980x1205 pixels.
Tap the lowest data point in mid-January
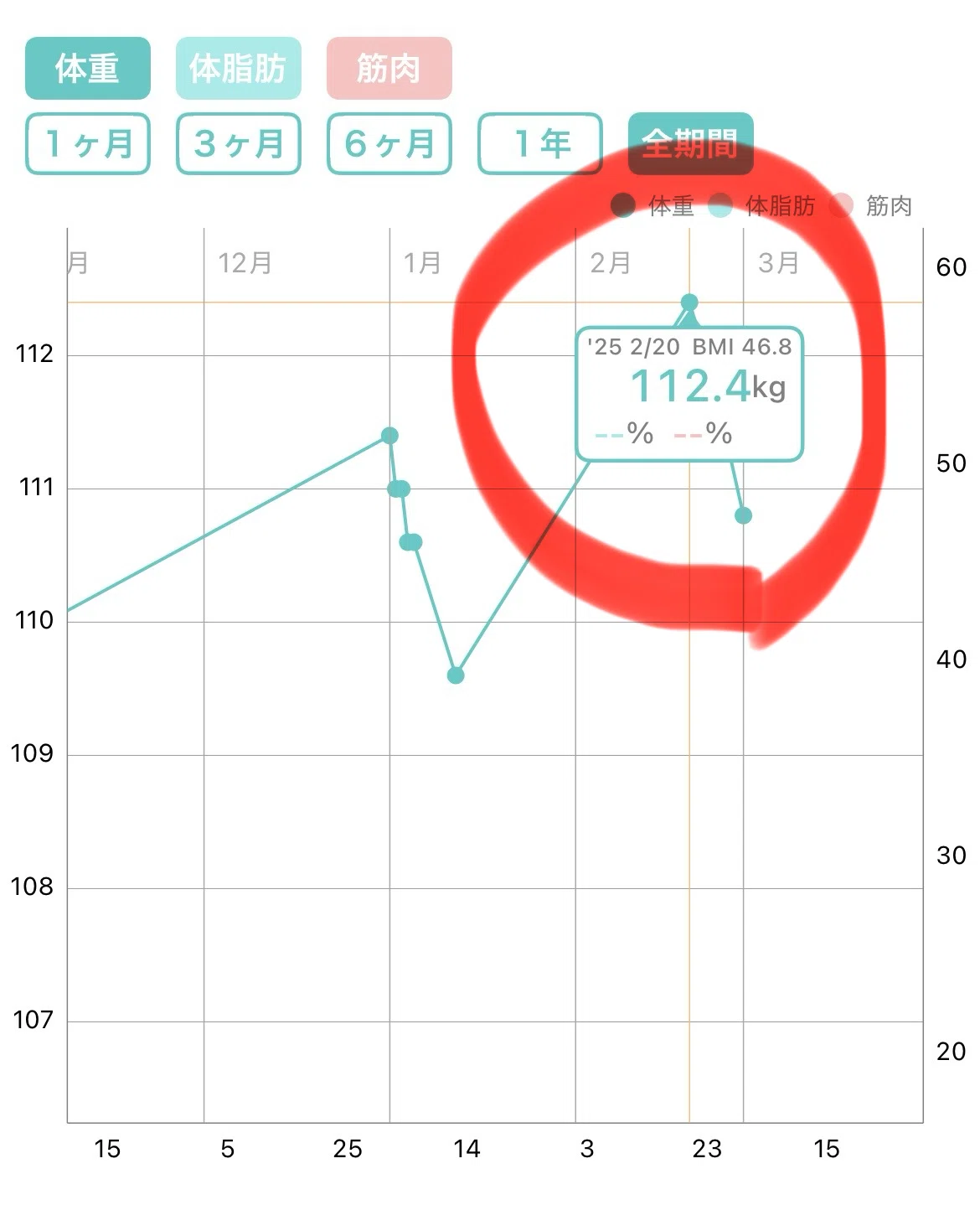coord(456,675)
